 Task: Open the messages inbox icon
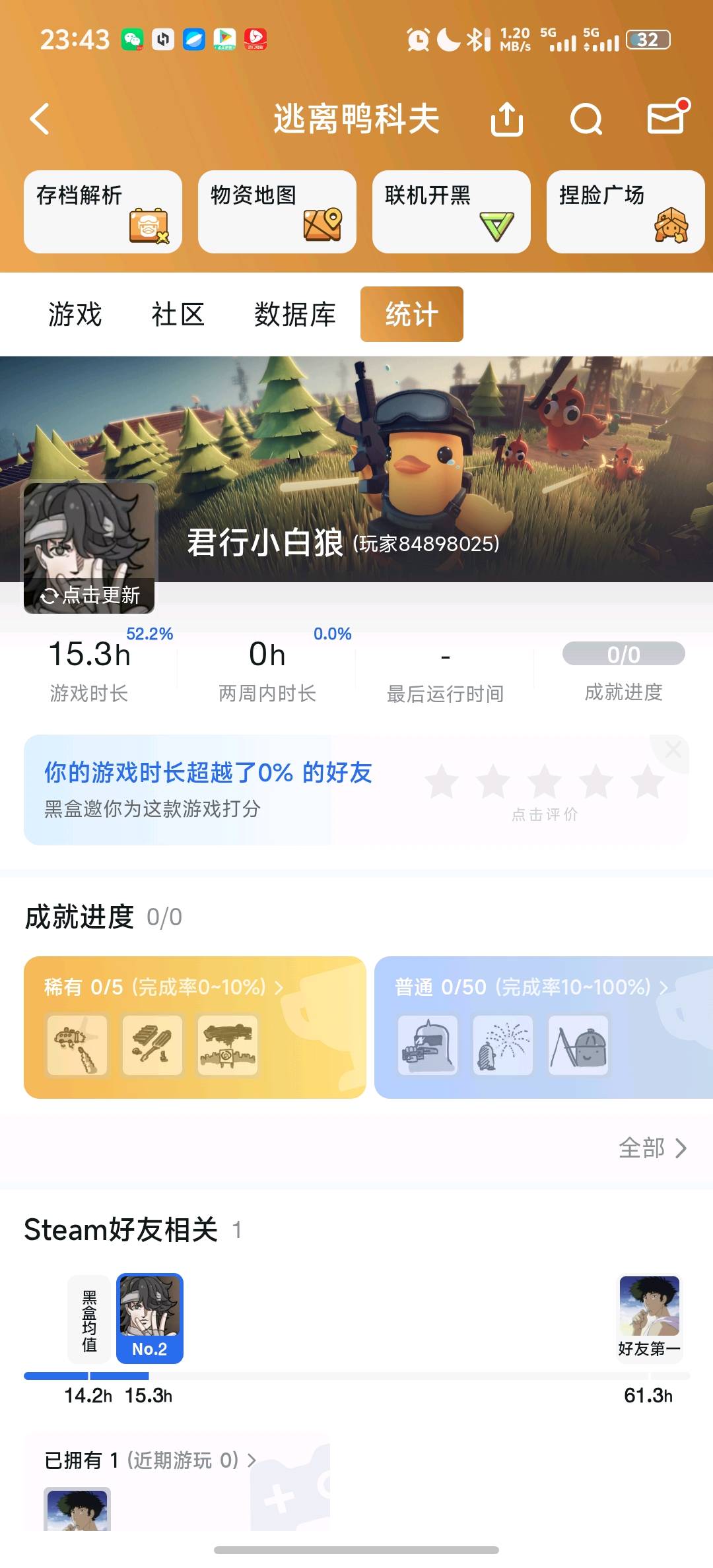click(x=666, y=118)
